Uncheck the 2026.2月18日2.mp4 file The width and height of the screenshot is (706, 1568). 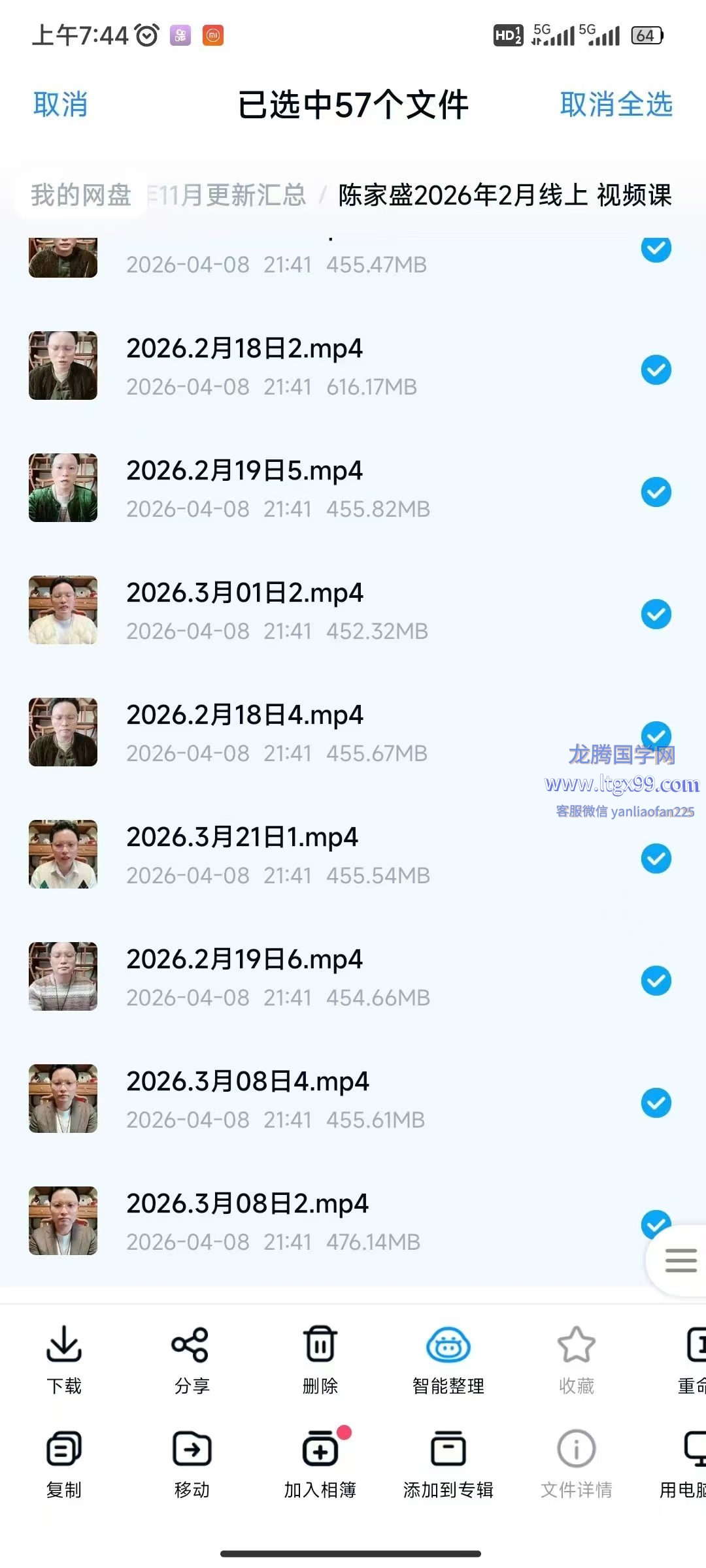pos(656,370)
